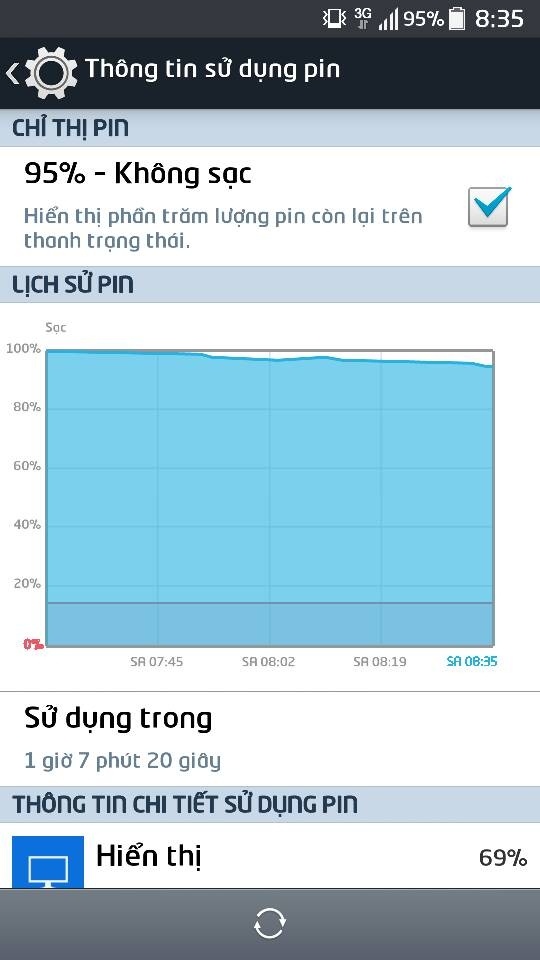540x960 pixels.
Task: Uncheck the battery percentage checkbox
Action: [489, 207]
